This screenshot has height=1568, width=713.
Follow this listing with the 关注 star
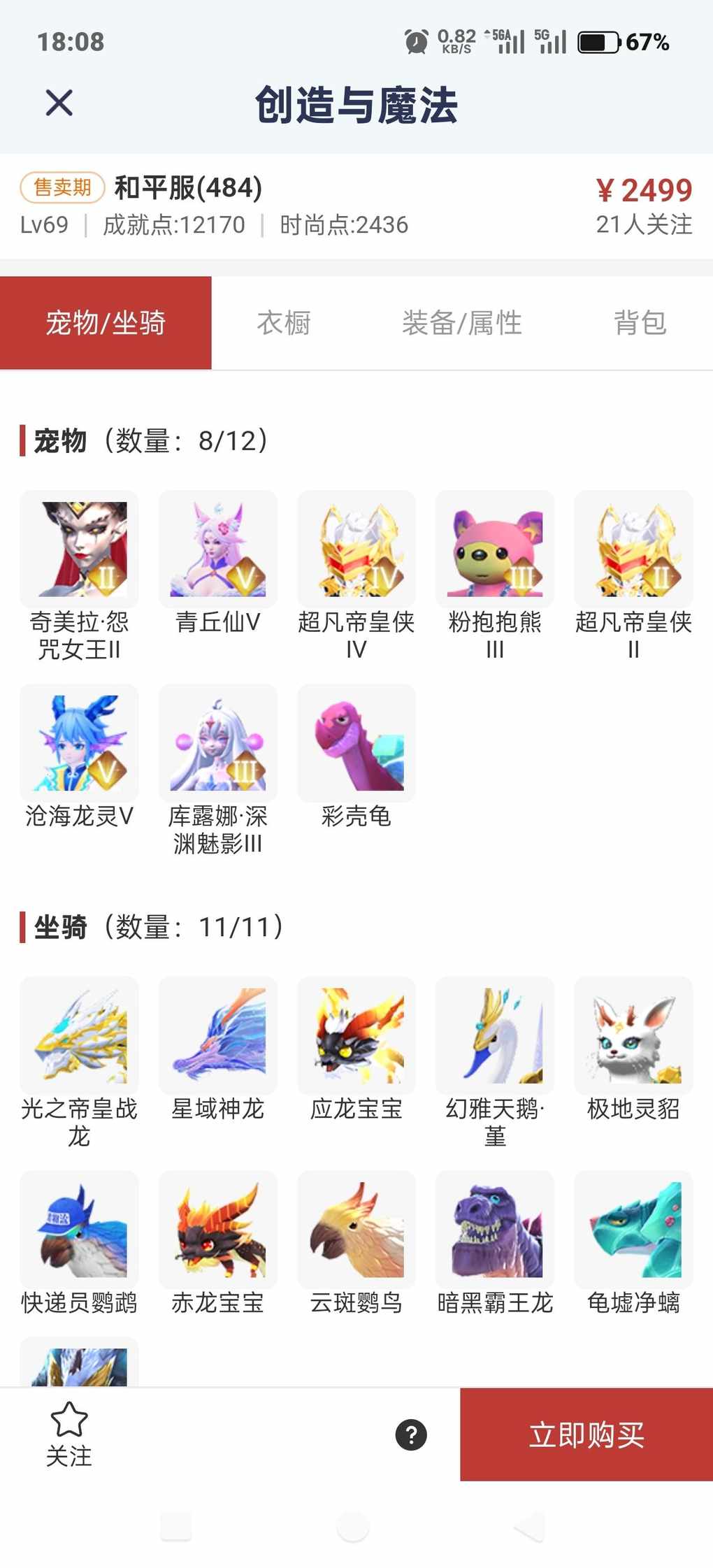click(x=69, y=1433)
